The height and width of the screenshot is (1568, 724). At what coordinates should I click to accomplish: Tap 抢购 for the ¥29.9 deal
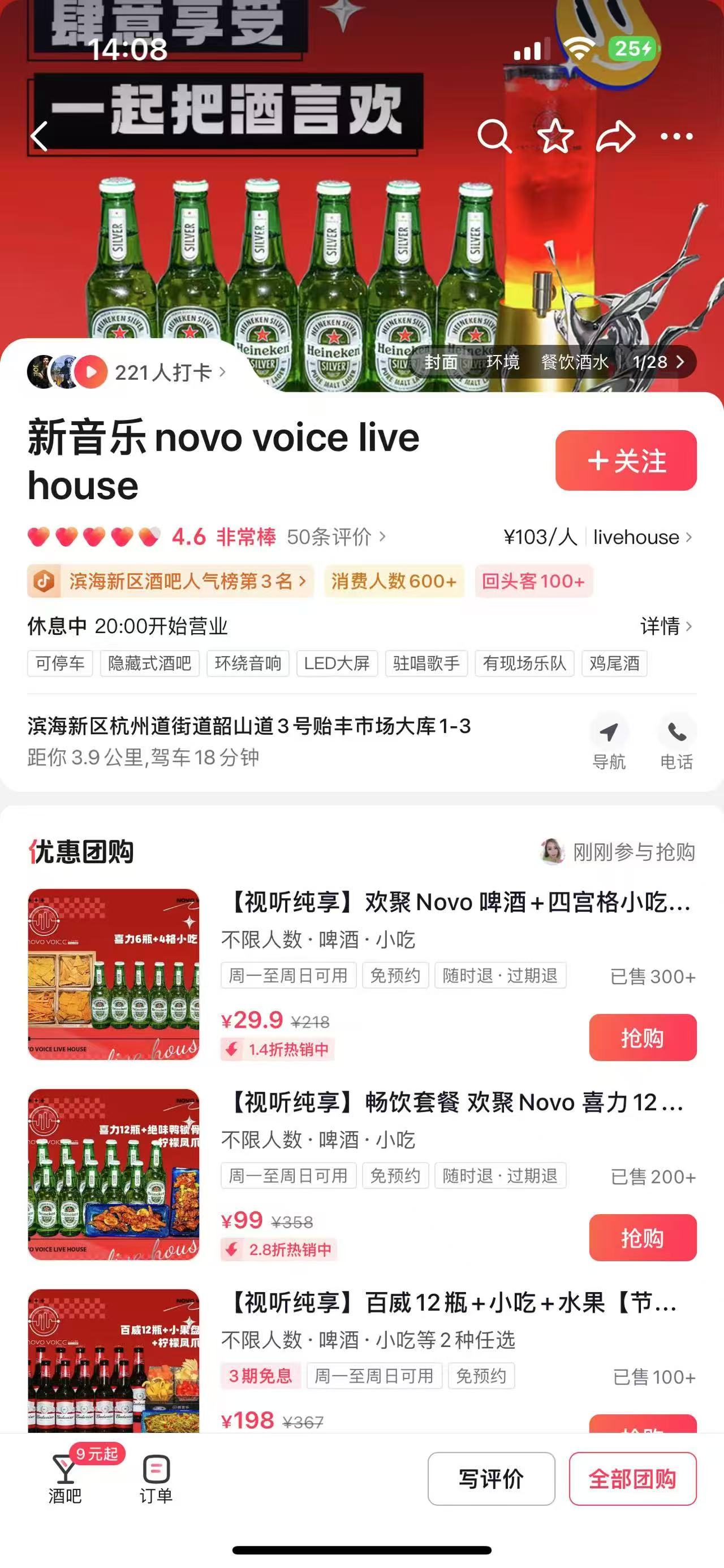point(643,1038)
